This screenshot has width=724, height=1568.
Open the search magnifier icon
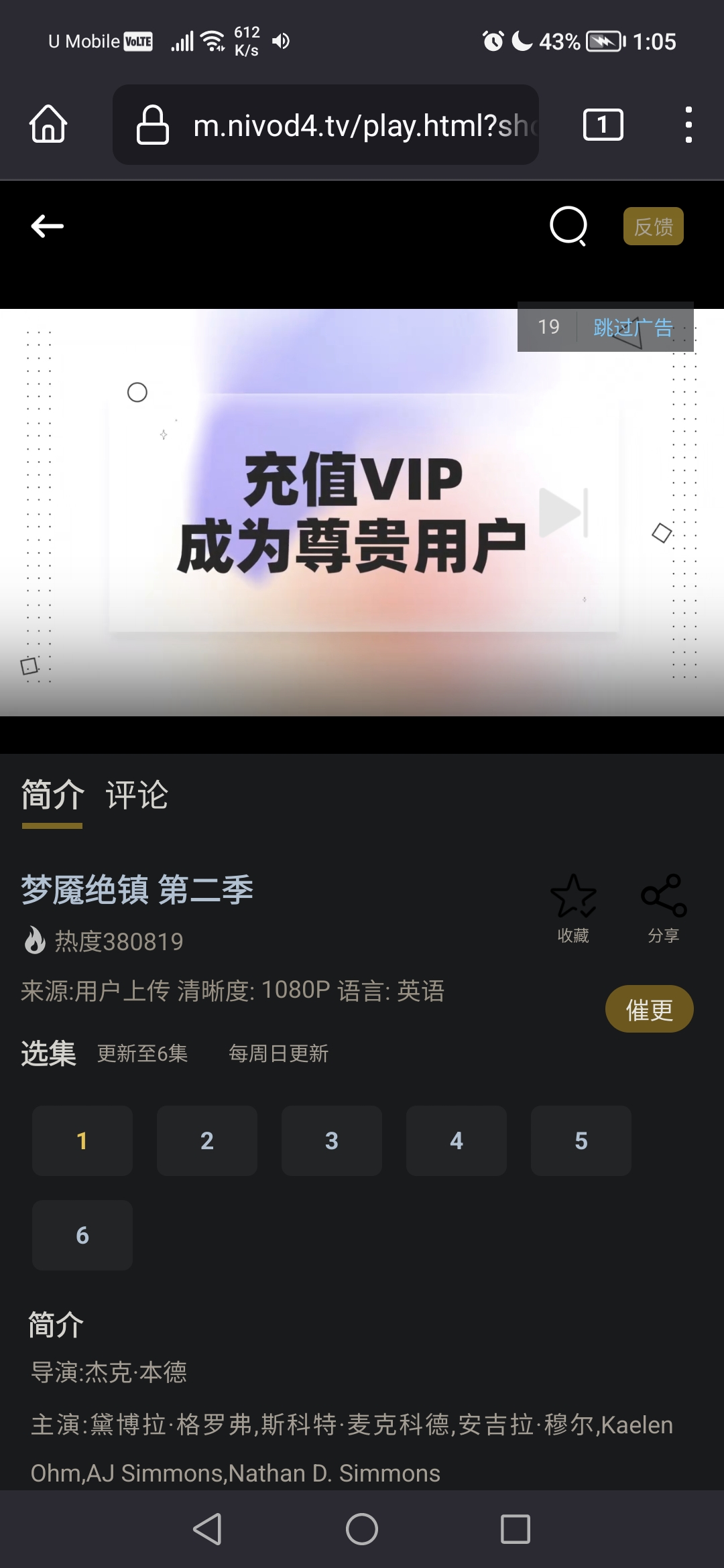(566, 226)
